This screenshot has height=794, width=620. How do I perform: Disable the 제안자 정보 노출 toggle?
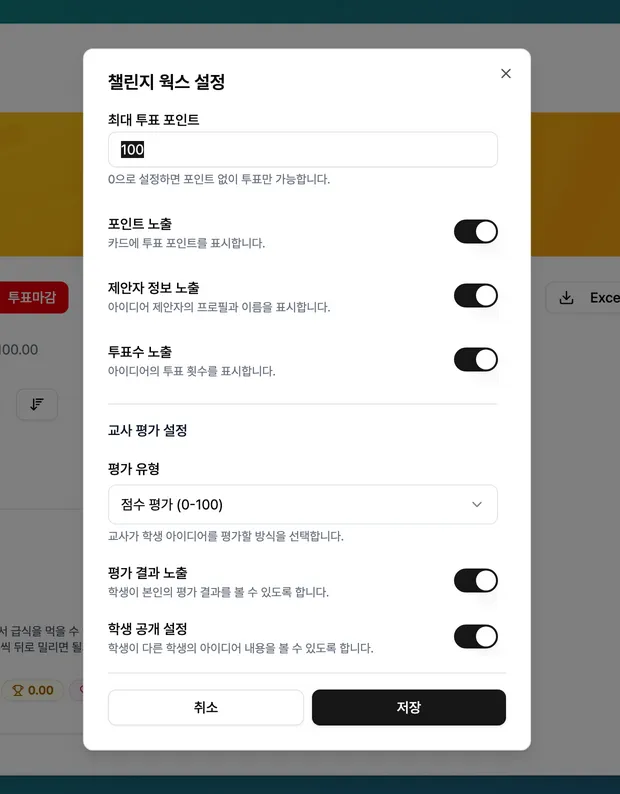click(475, 296)
